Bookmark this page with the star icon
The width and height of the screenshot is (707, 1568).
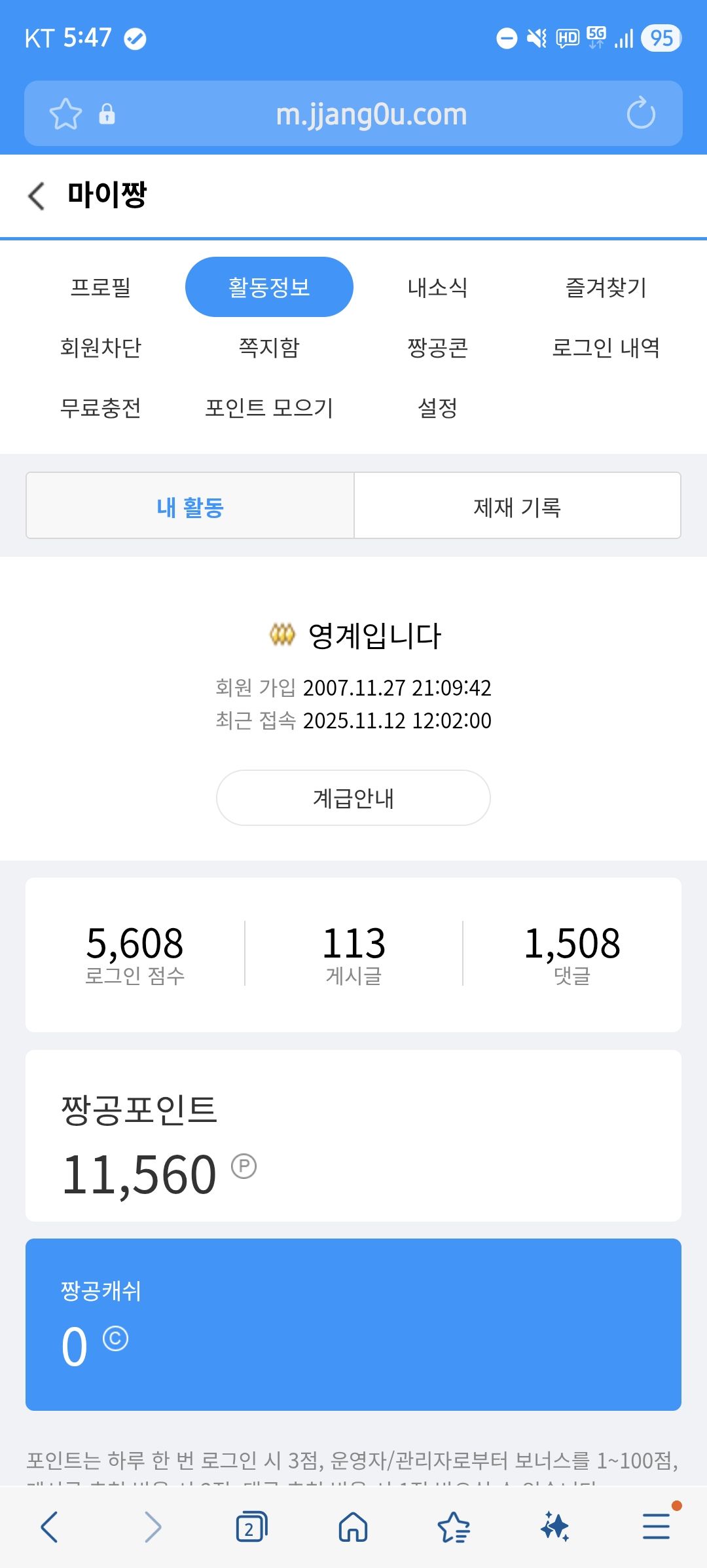pyautogui.click(x=65, y=114)
